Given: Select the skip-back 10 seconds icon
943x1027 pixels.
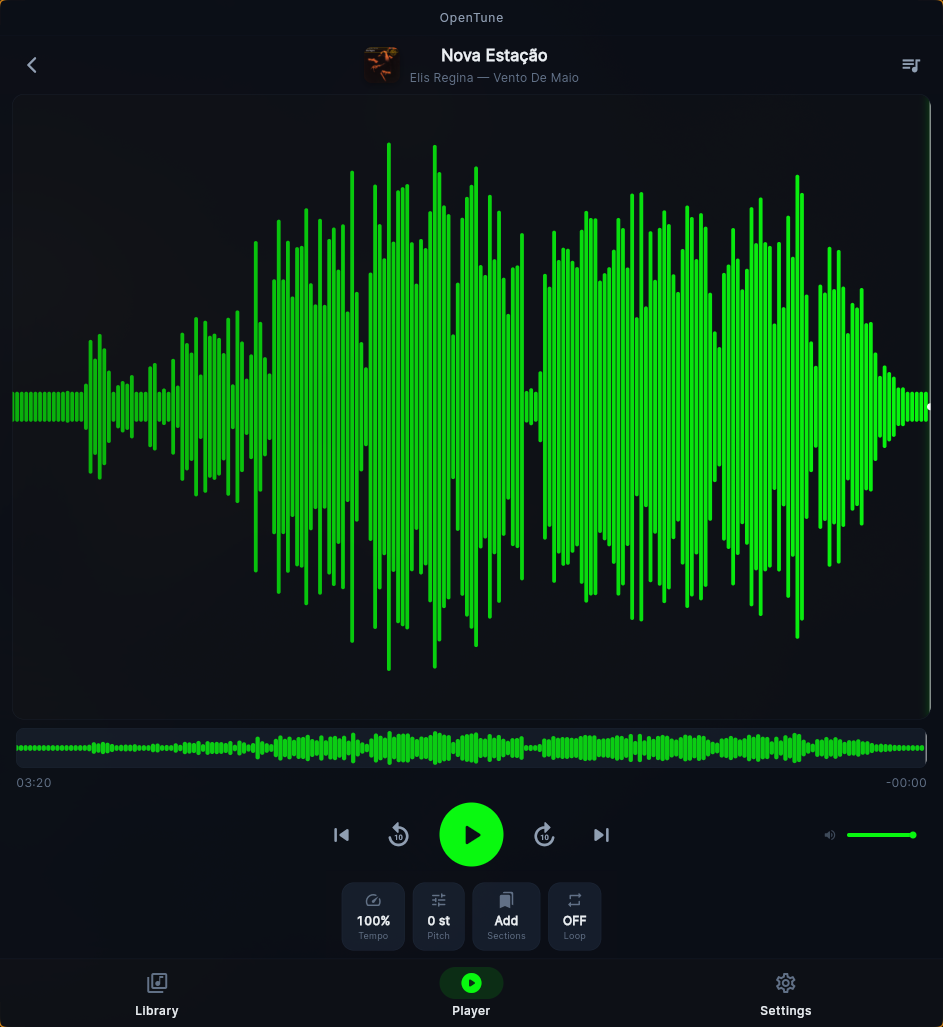Looking at the screenshot, I should point(398,834).
